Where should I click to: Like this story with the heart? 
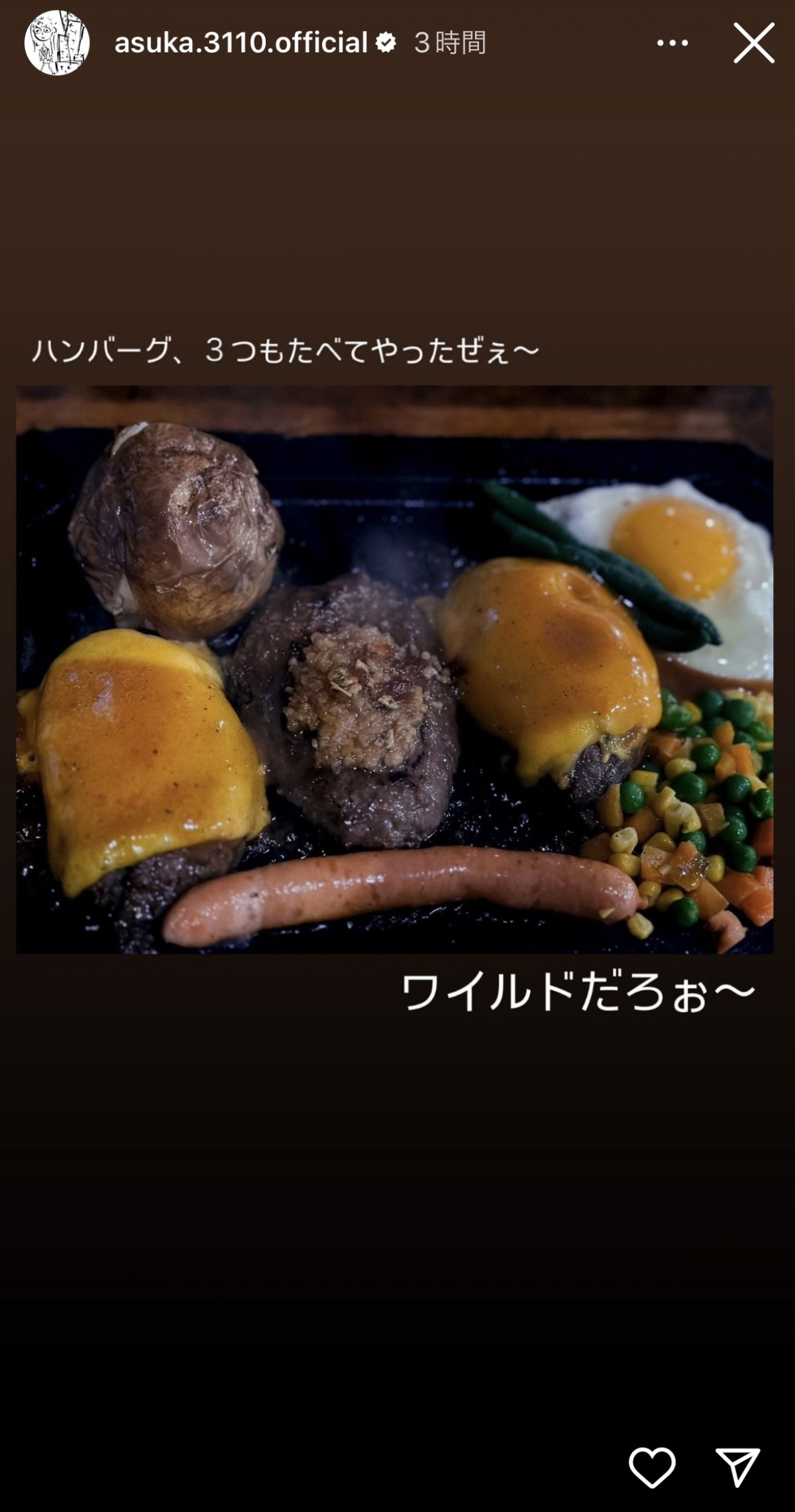tap(652, 1467)
